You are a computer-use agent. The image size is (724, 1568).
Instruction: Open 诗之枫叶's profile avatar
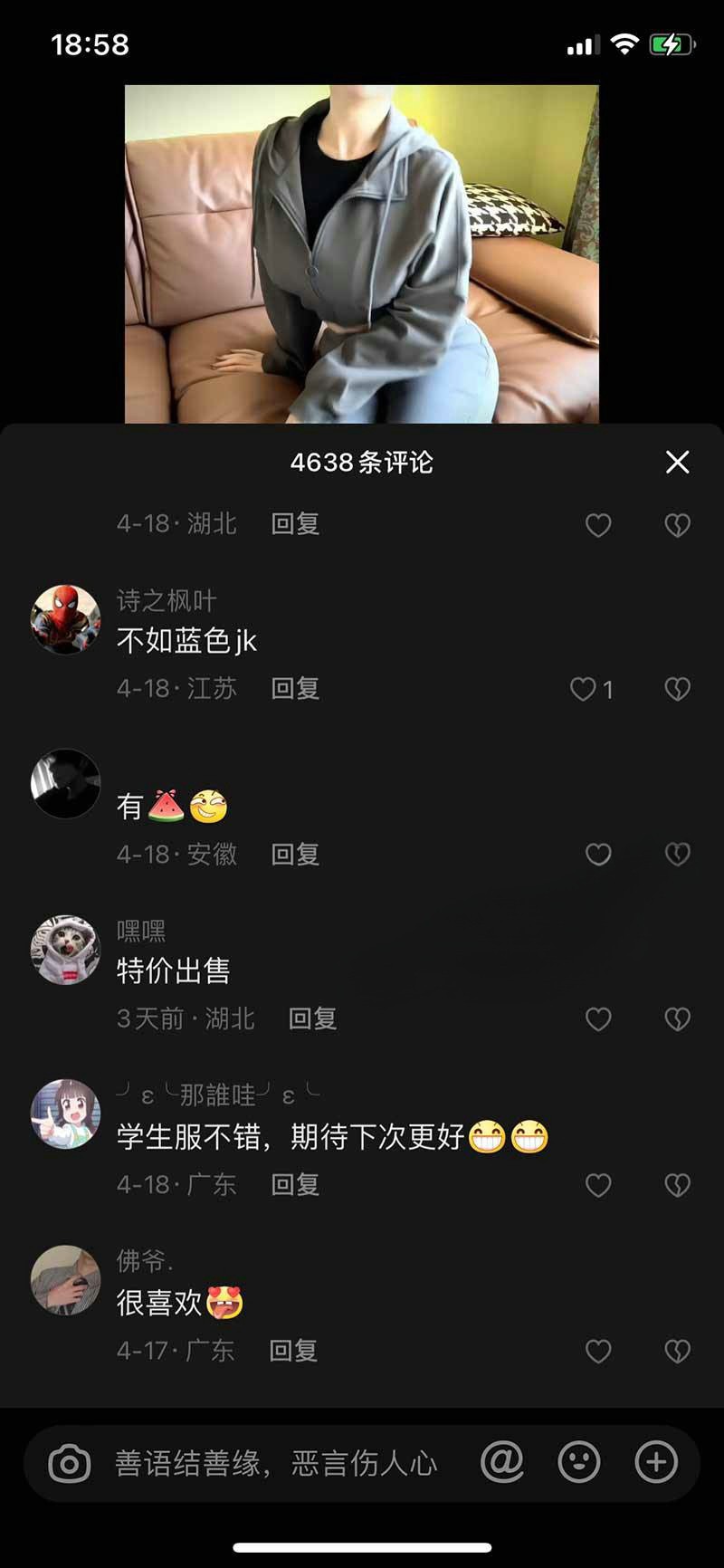pyautogui.click(x=65, y=619)
